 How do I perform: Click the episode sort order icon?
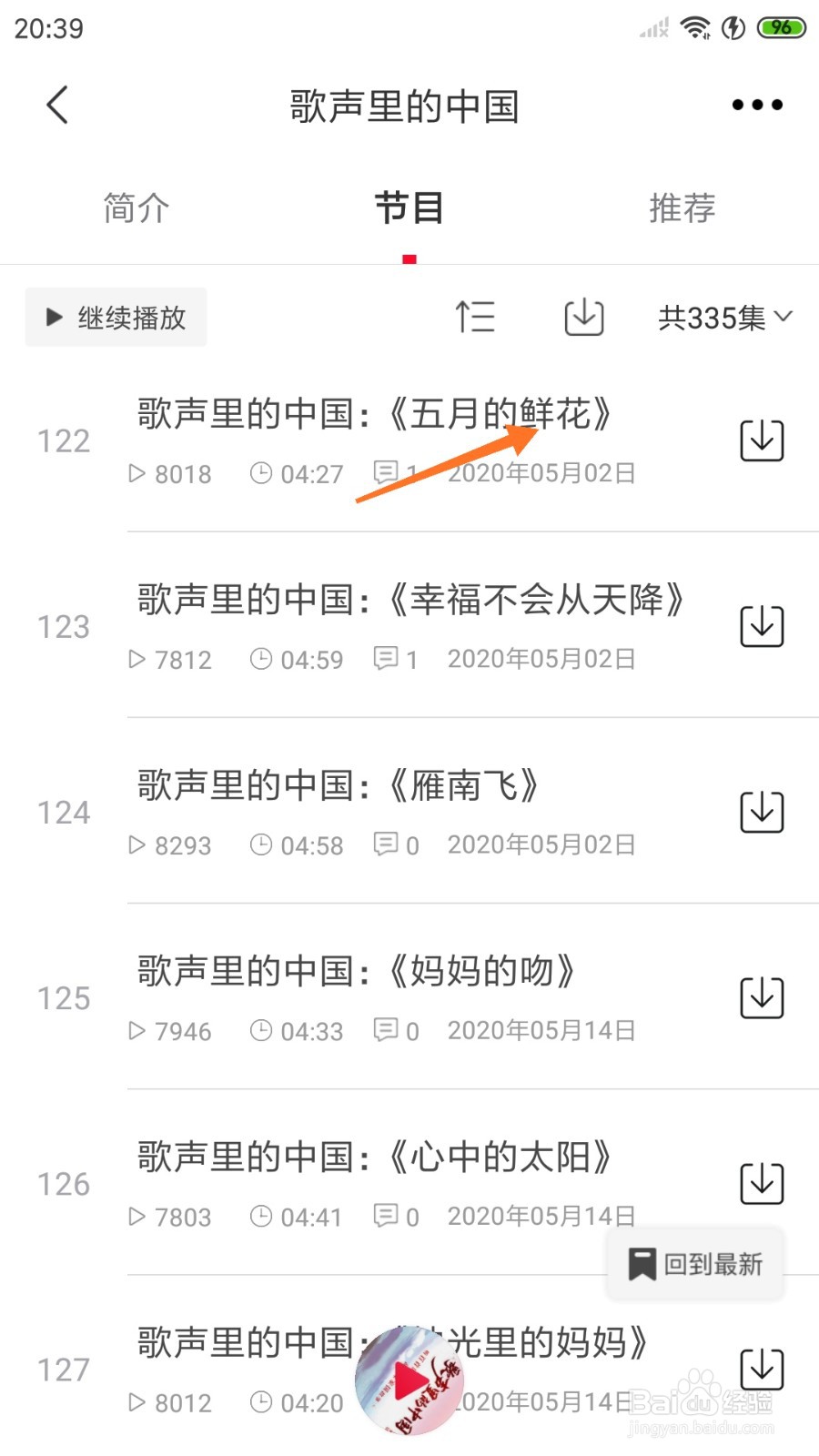(476, 318)
